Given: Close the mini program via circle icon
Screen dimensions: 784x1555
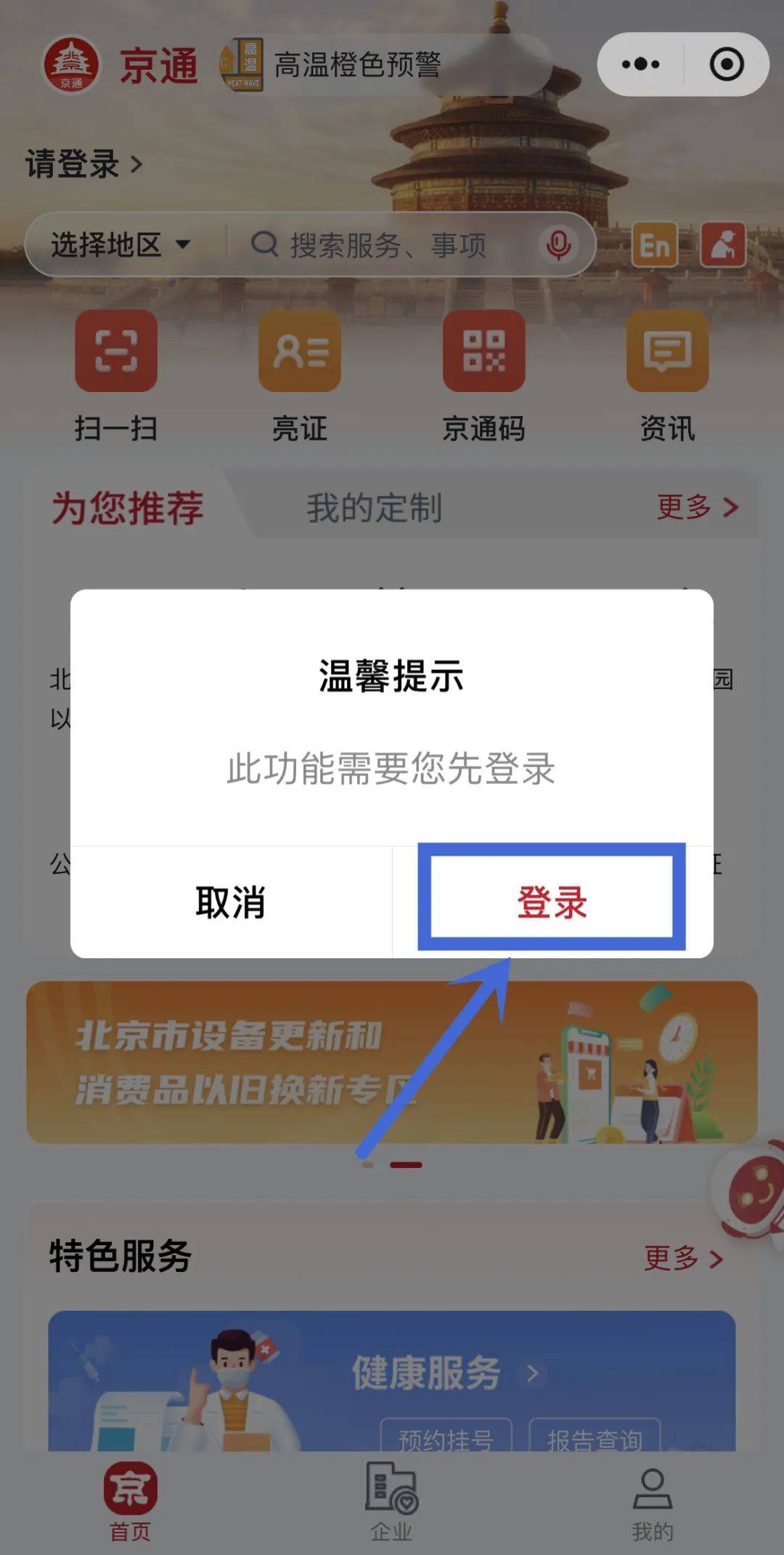Looking at the screenshot, I should (x=726, y=65).
